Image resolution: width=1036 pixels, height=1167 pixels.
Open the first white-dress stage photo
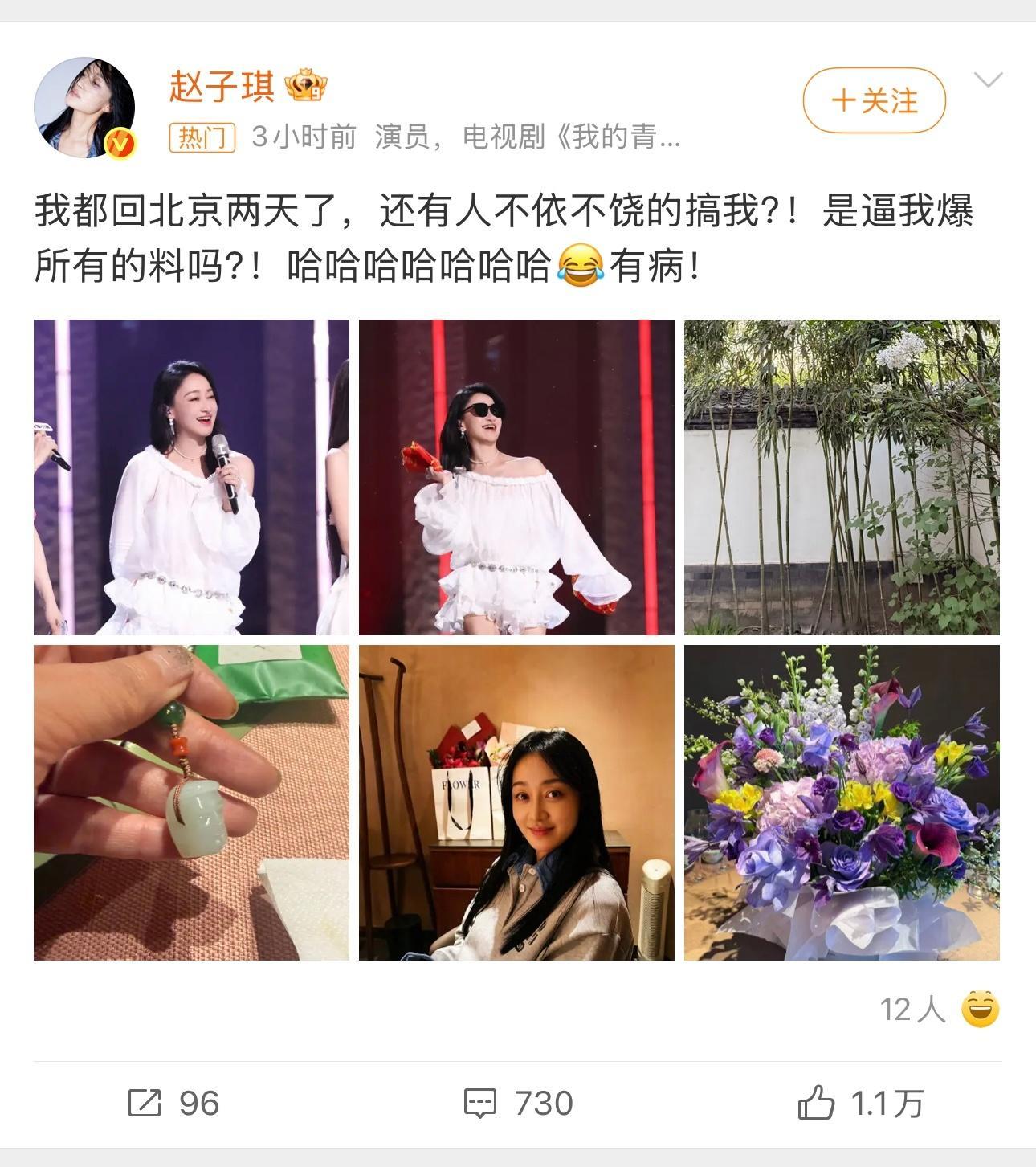pyautogui.click(x=190, y=477)
